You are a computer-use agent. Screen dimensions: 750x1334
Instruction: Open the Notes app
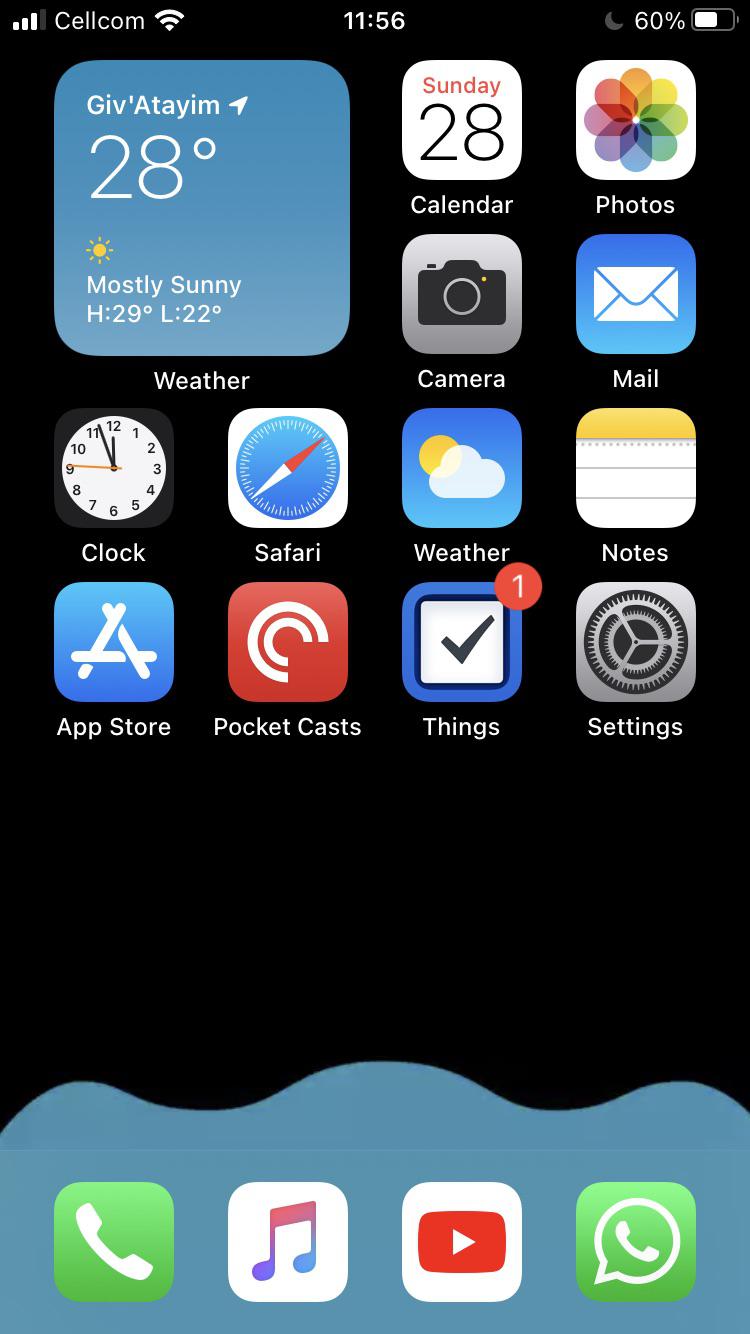point(635,467)
